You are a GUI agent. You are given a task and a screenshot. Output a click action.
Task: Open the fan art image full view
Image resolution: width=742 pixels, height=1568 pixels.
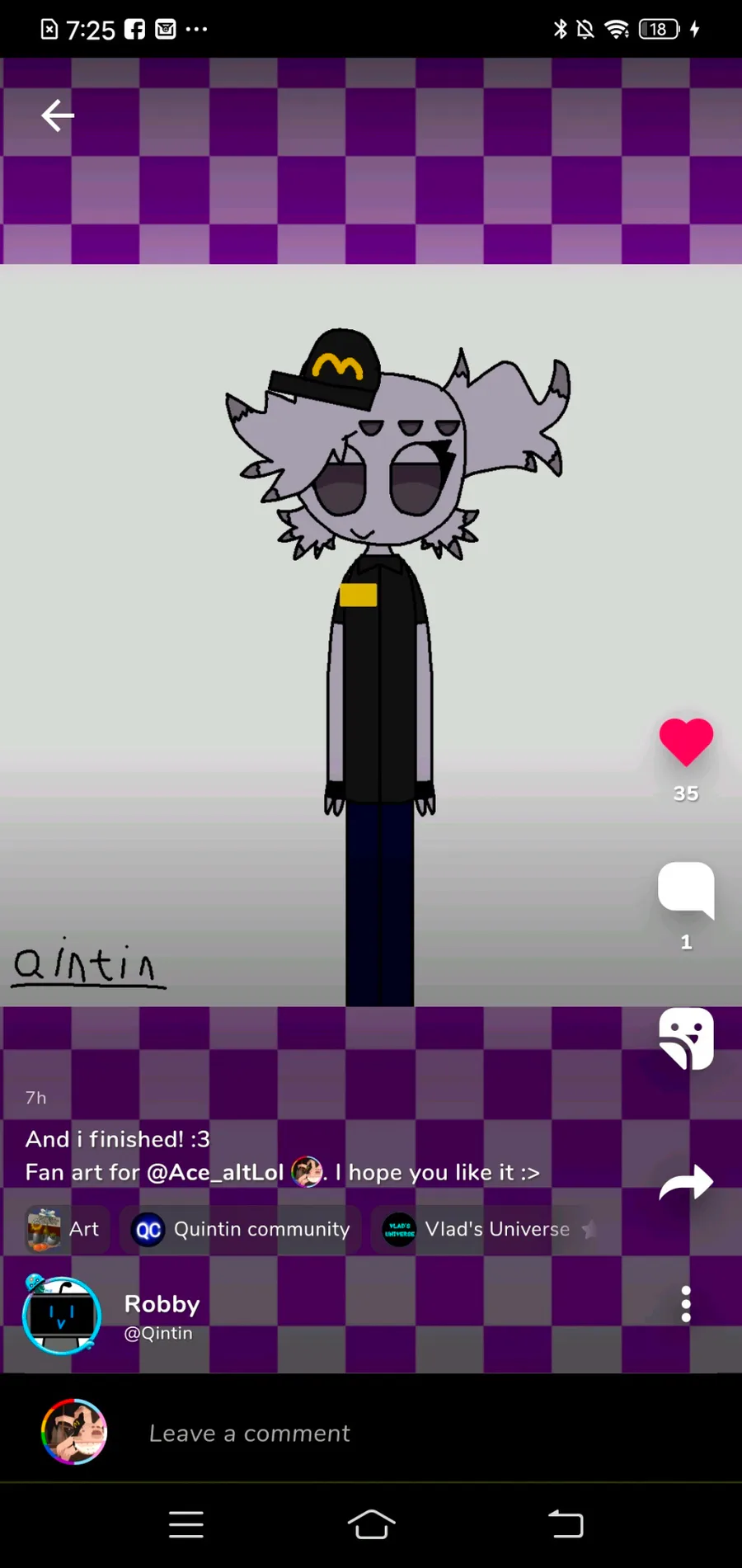point(371,635)
